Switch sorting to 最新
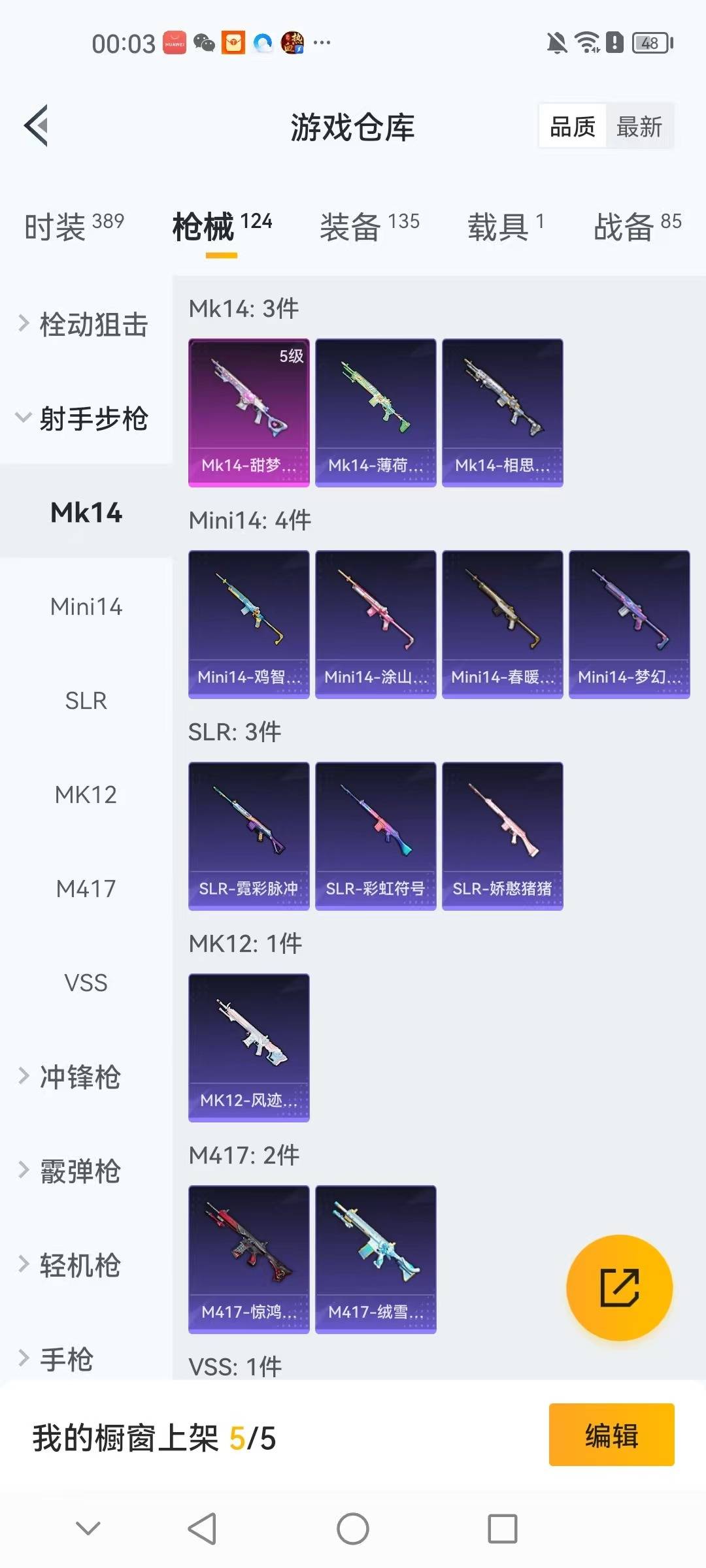Image resolution: width=706 pixels, height=1568 pixels. pyautogui.click(x=639, y=126)
